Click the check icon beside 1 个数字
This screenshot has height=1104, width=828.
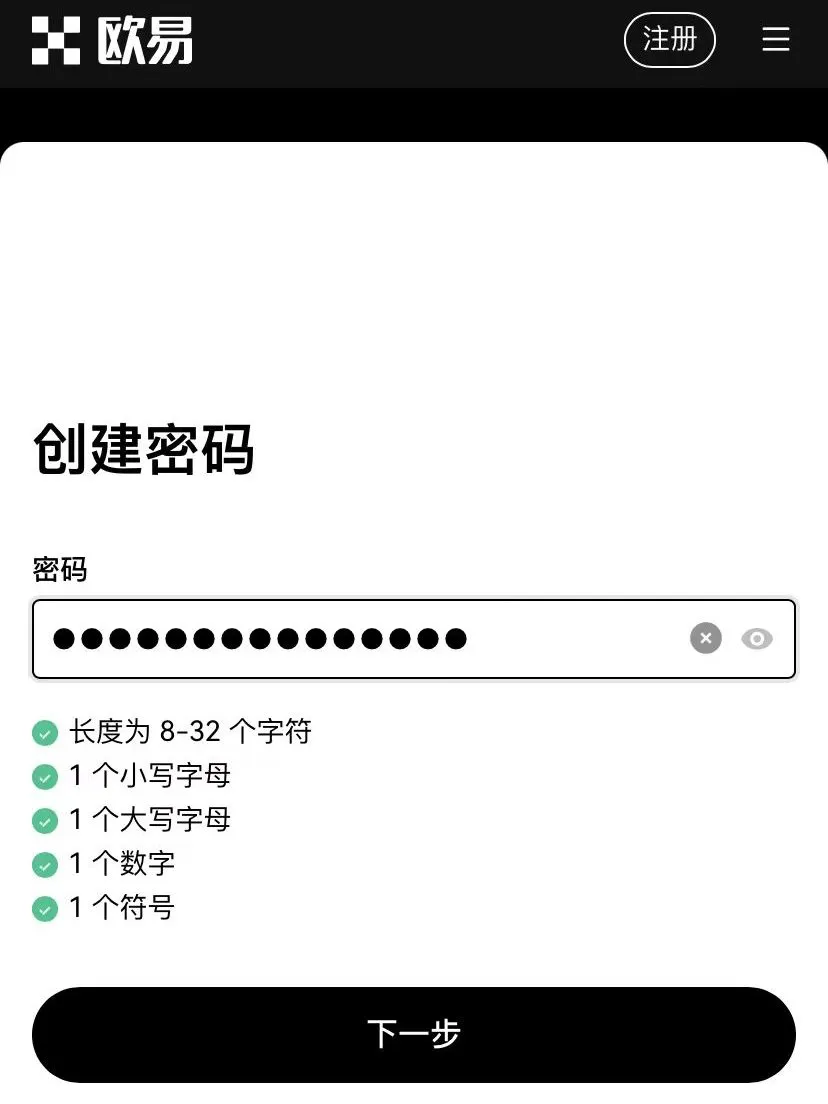pos(44,865)
